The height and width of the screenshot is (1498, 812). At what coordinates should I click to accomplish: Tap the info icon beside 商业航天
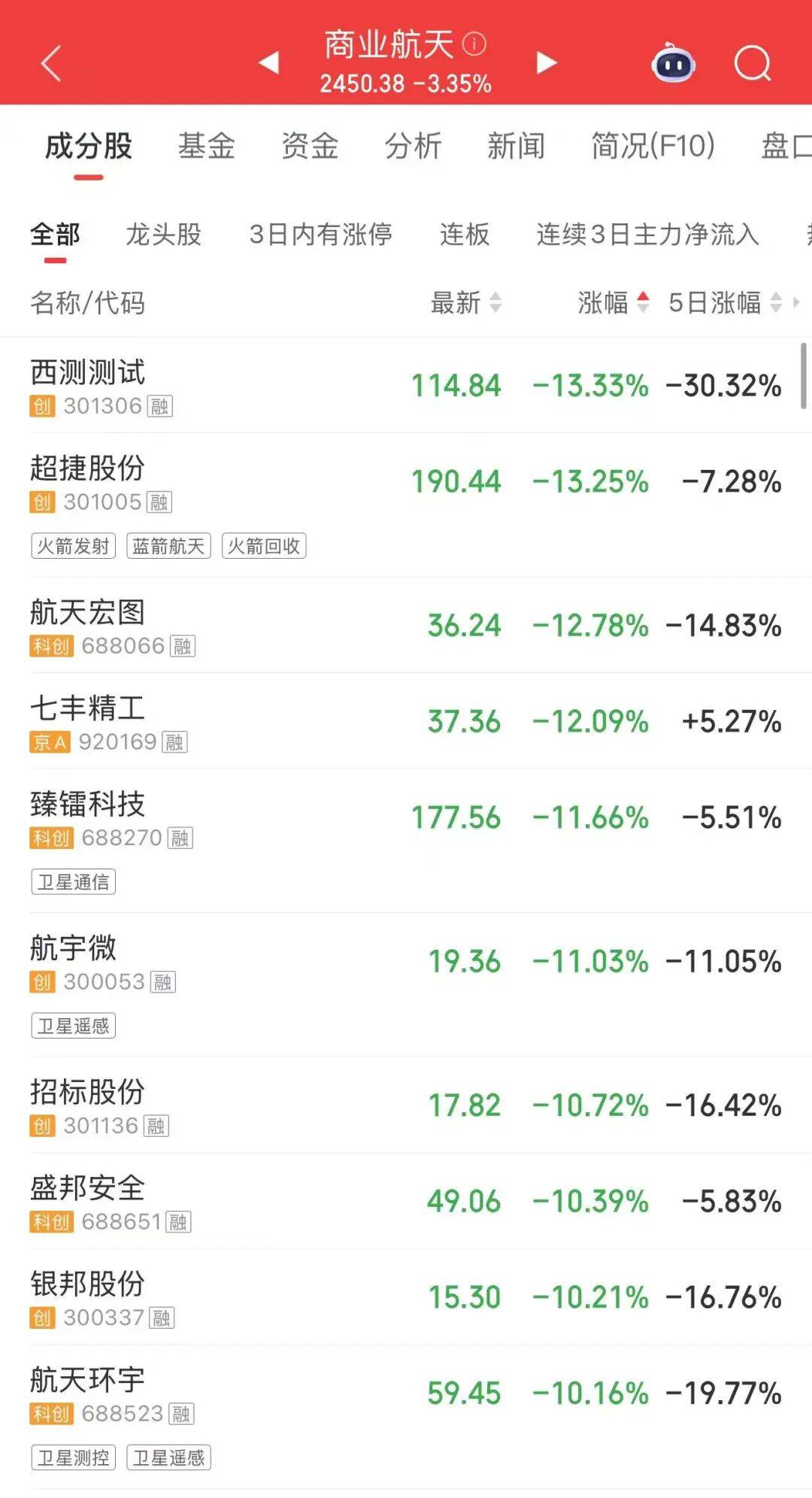pos(474,44)
